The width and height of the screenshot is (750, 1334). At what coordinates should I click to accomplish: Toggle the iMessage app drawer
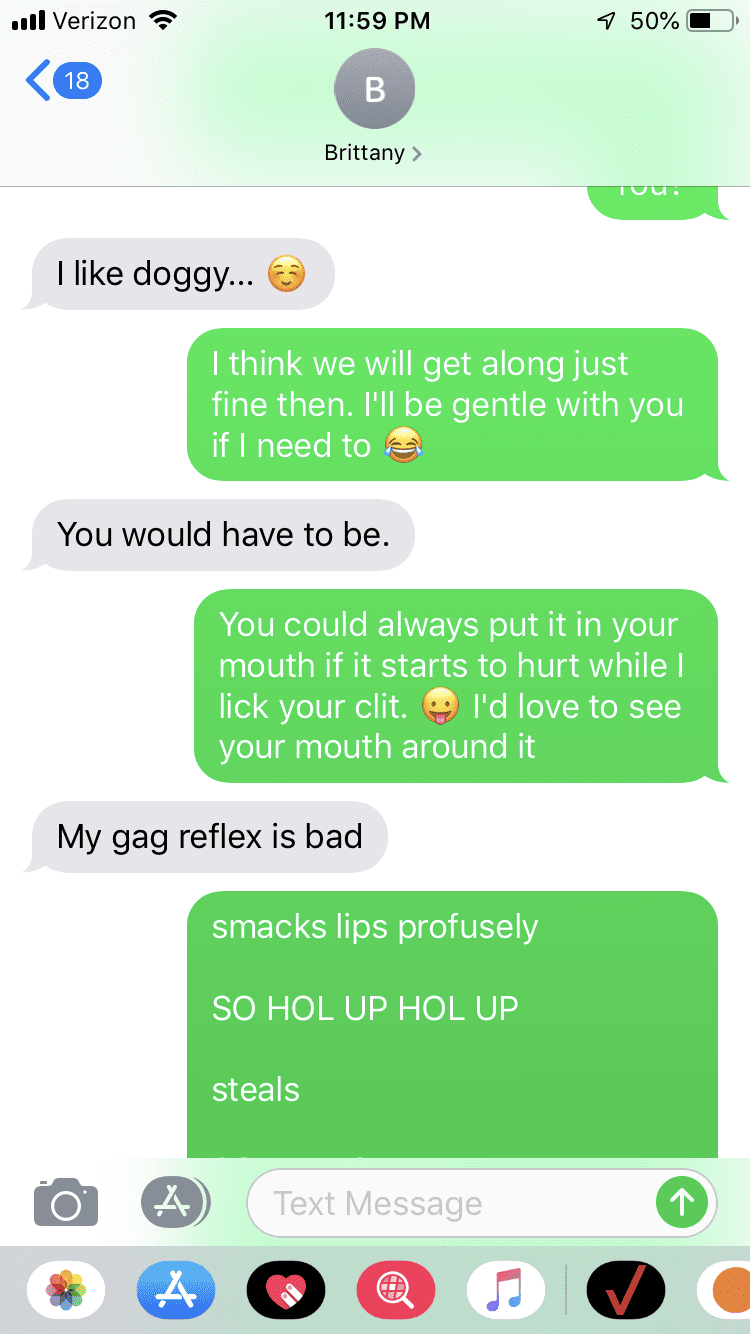[175, 1201]
